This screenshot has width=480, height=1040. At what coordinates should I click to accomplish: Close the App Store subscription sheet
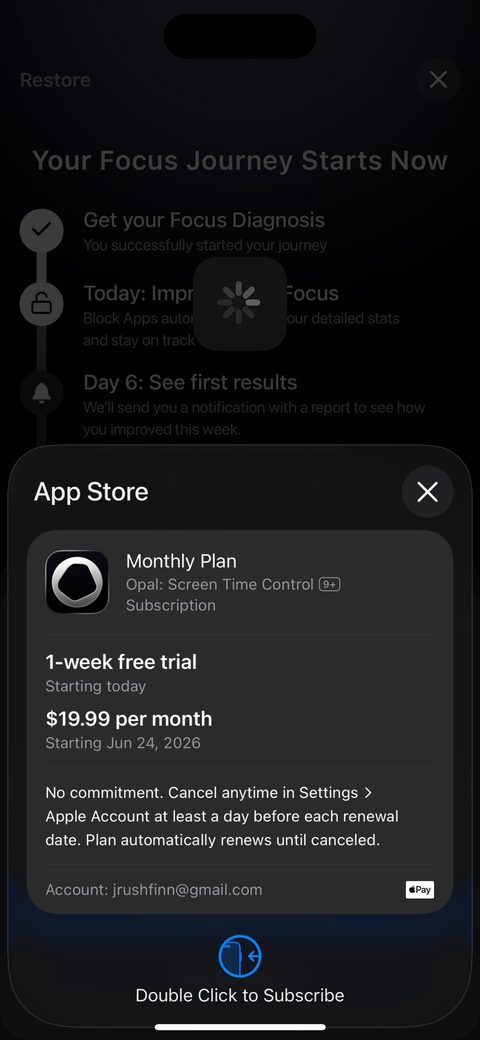pyautogui.click(x=428, y=492)
